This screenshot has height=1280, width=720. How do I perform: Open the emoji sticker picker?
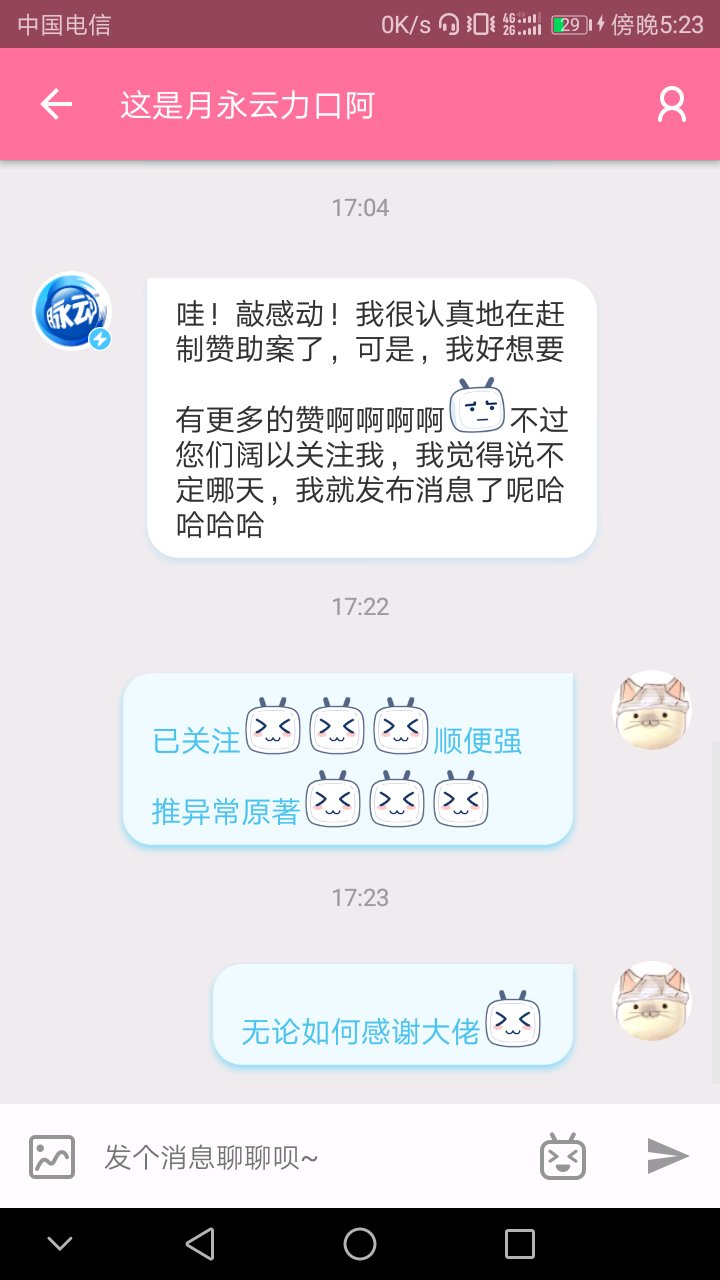pos(563,1157)
